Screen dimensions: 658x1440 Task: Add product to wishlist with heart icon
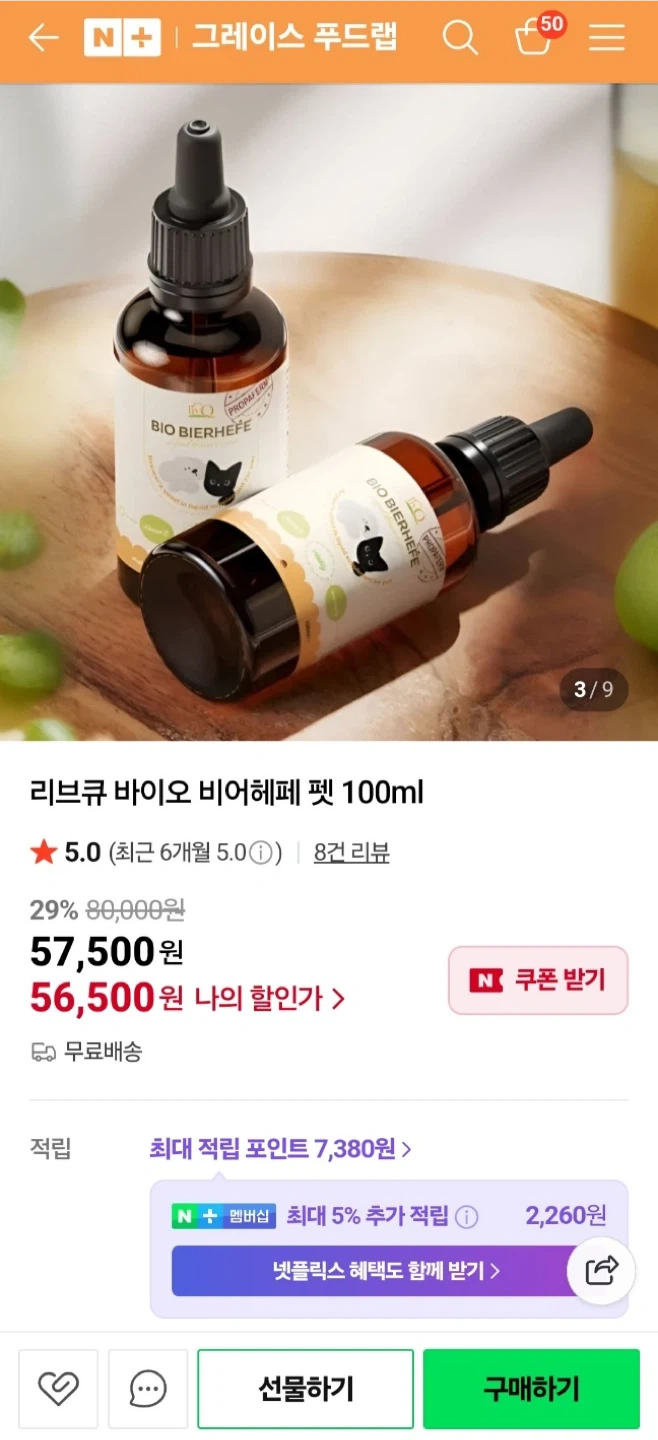point(58,1388)
